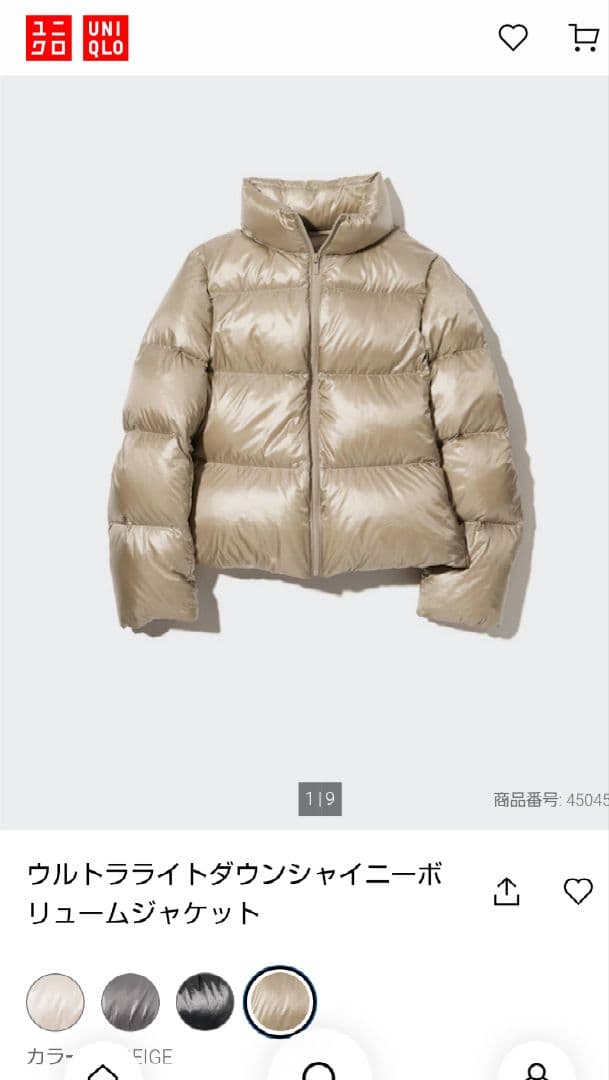Add the jacket to favorites

[578, 891]
